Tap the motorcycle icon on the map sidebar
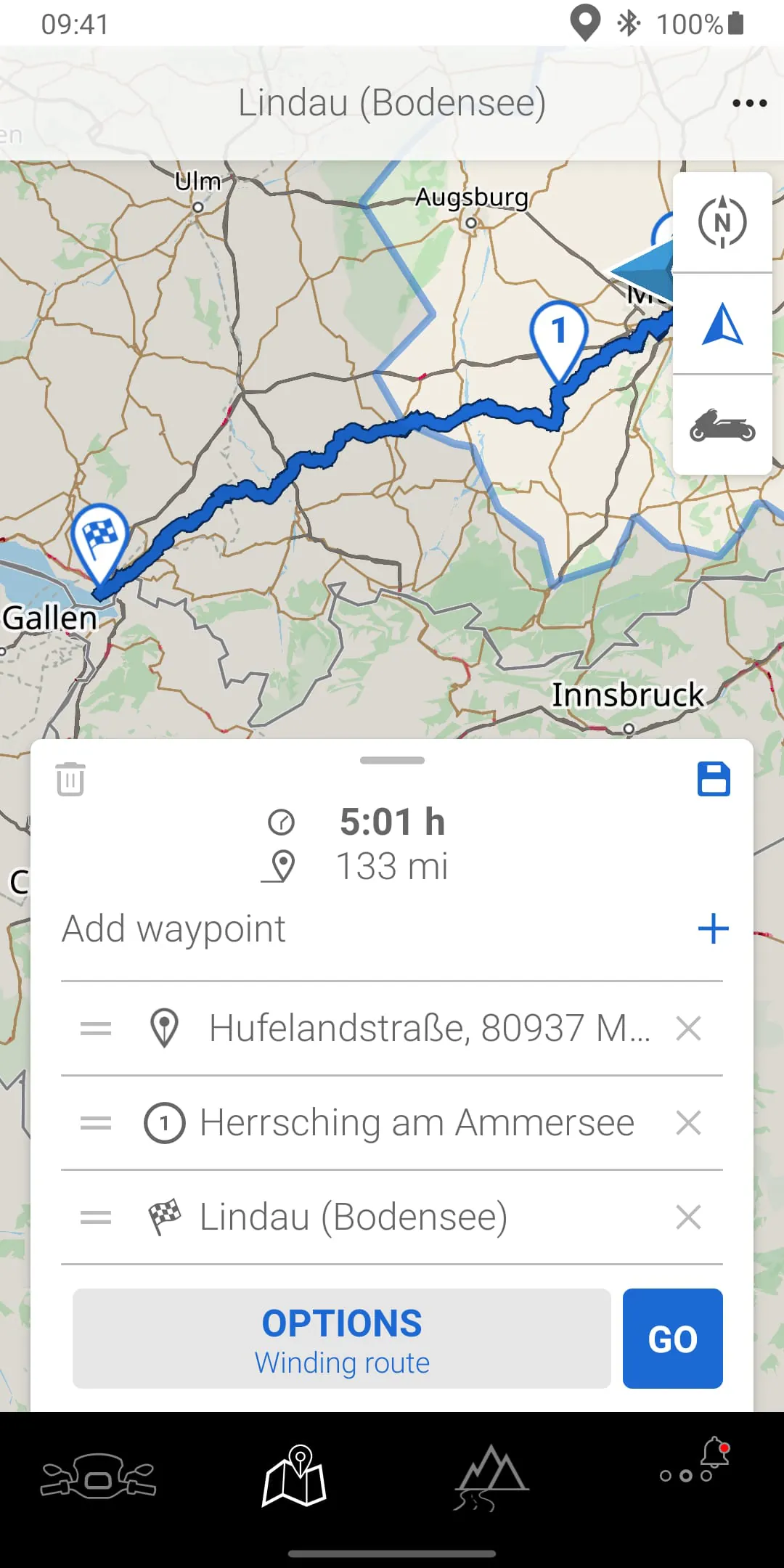This screenshot has height=1568, width=784. pos(722,428)
